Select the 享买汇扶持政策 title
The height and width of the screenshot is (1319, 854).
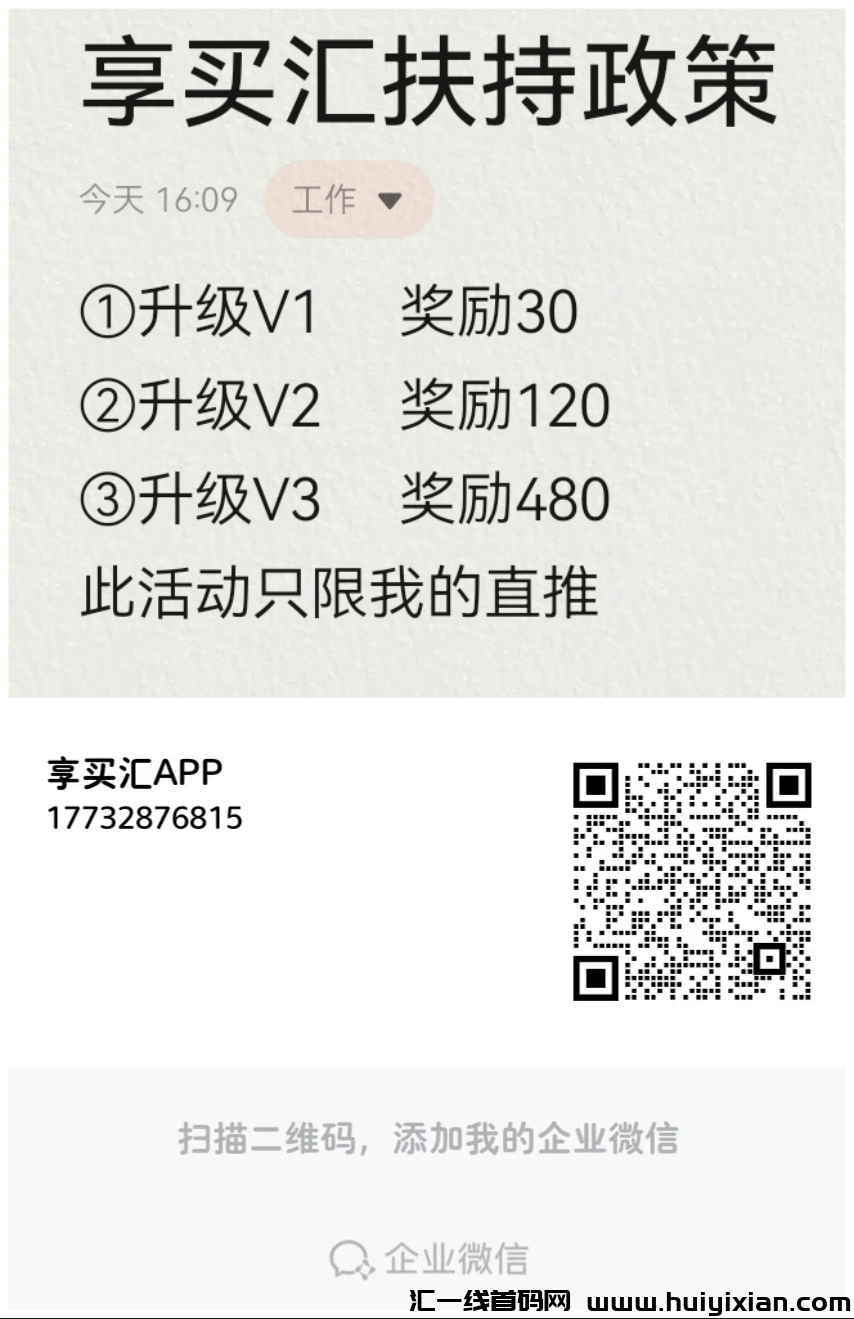[x=427, y=84]
